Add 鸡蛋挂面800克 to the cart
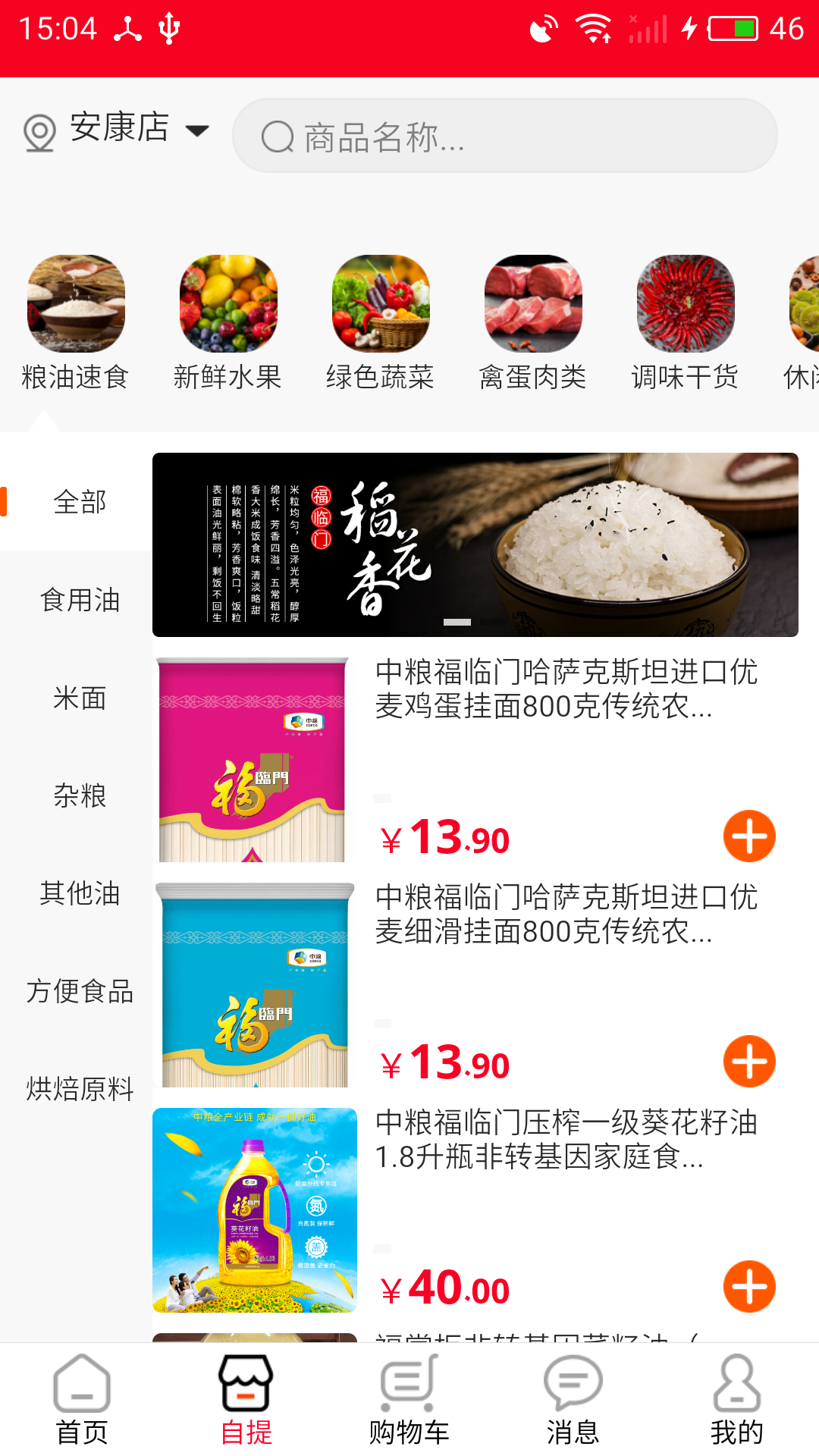The width and height of the screenshot is (819, 1456). click(x=749, y=836)
